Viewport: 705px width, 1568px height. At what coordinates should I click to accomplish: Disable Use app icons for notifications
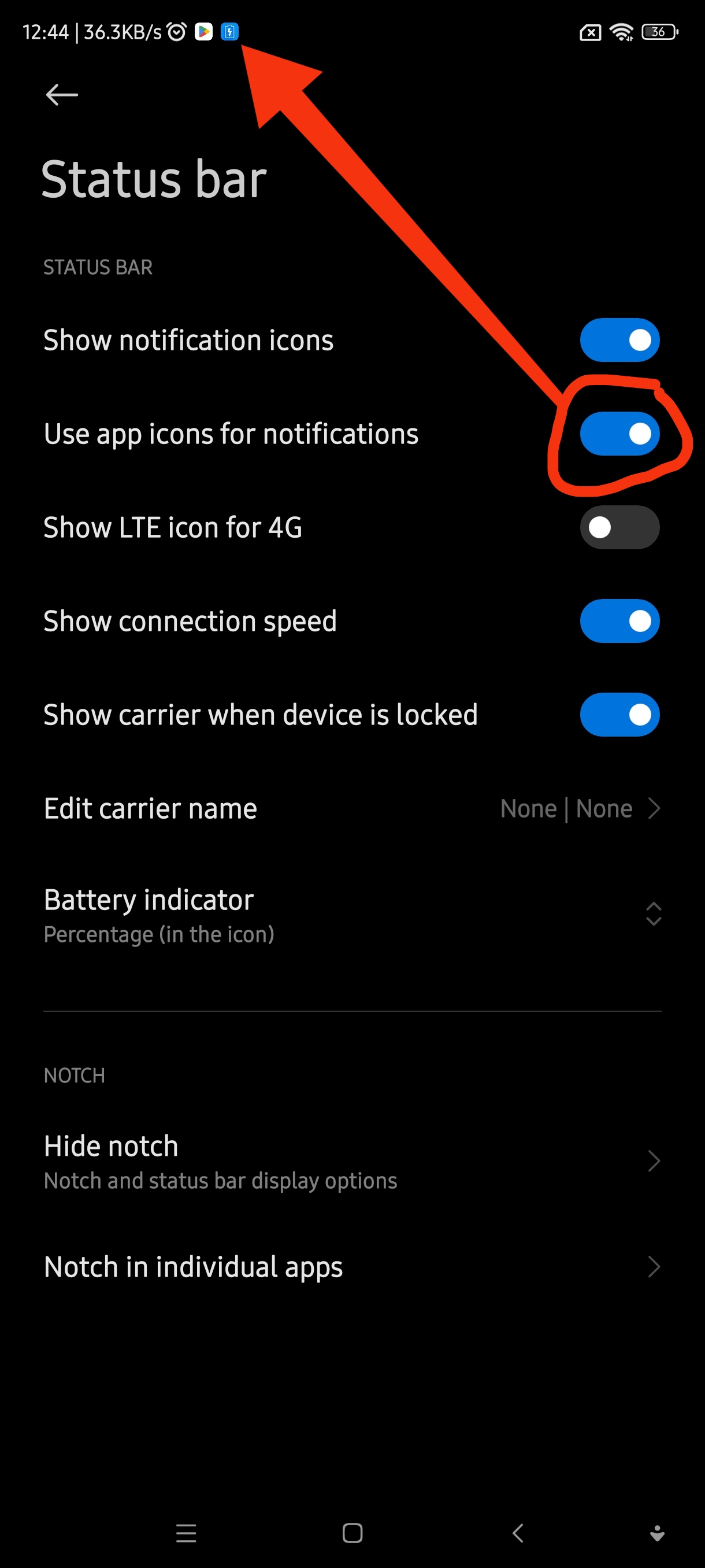619,434
